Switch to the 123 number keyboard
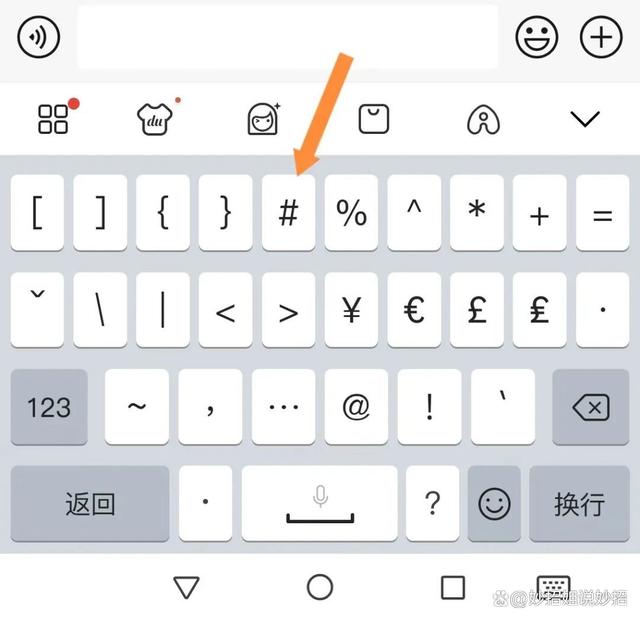Image resolution: width=640 pixels, height=621 pixels. 49,407
